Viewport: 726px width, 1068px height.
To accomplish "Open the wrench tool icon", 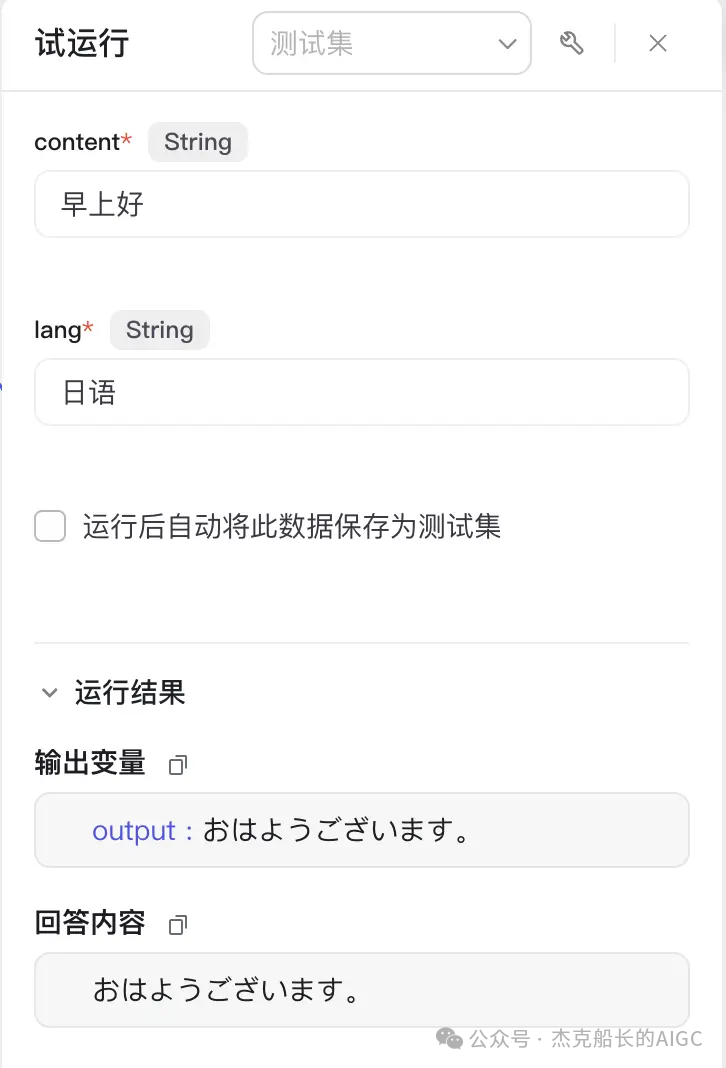I will coord(571,43).
